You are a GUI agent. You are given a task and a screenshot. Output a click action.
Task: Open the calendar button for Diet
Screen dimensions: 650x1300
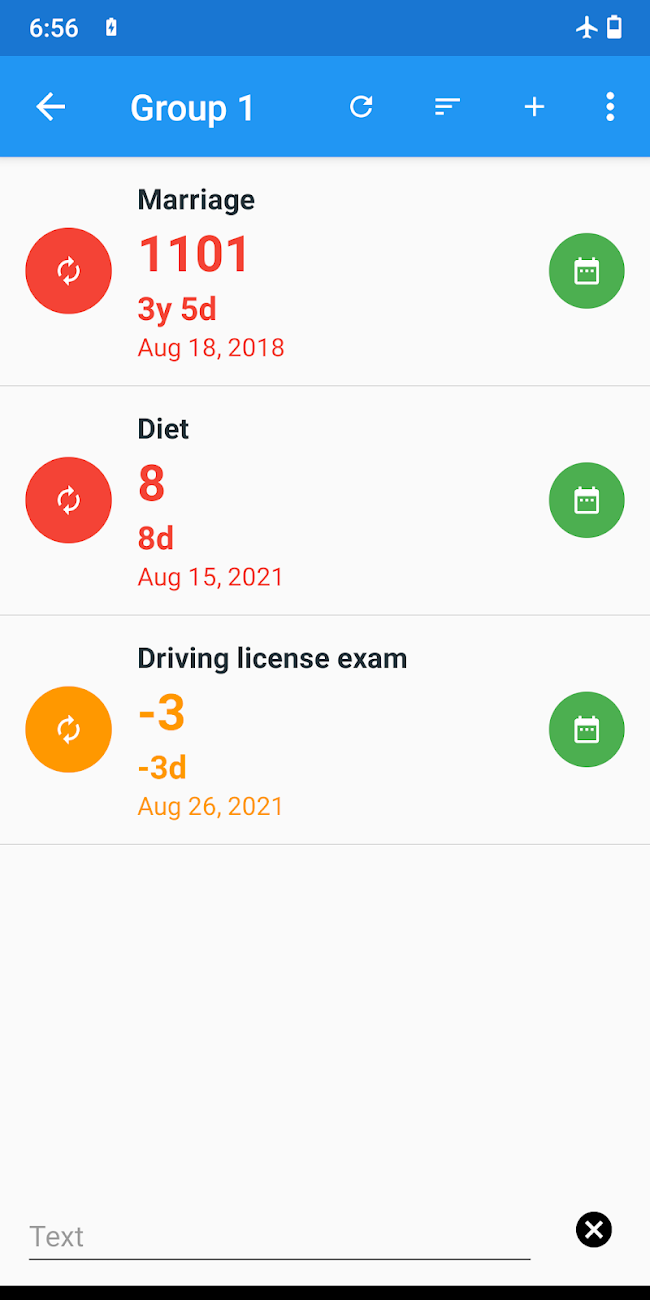[x=587, y=500]
